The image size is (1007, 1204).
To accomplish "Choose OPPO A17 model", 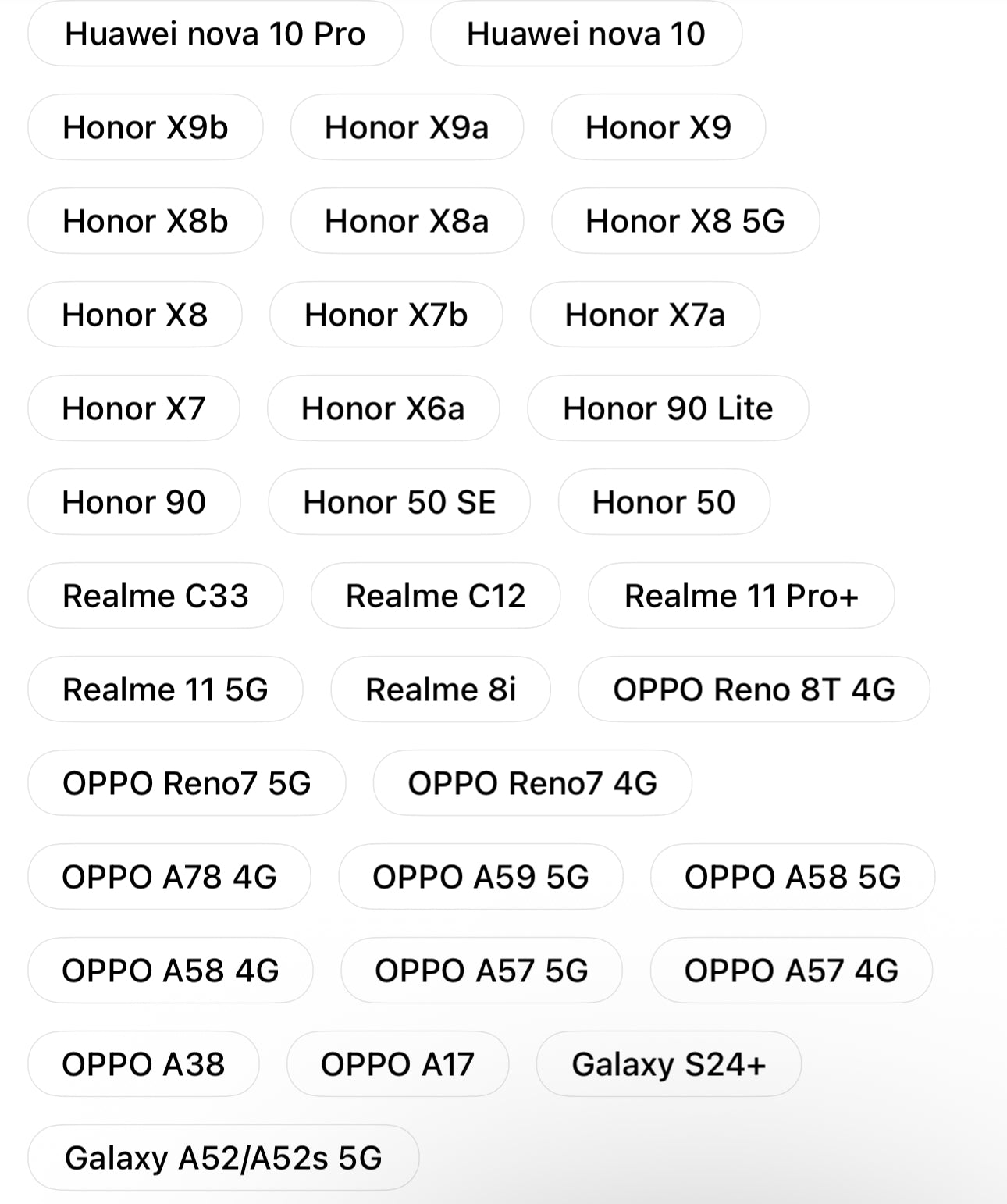I will 397,1064.
